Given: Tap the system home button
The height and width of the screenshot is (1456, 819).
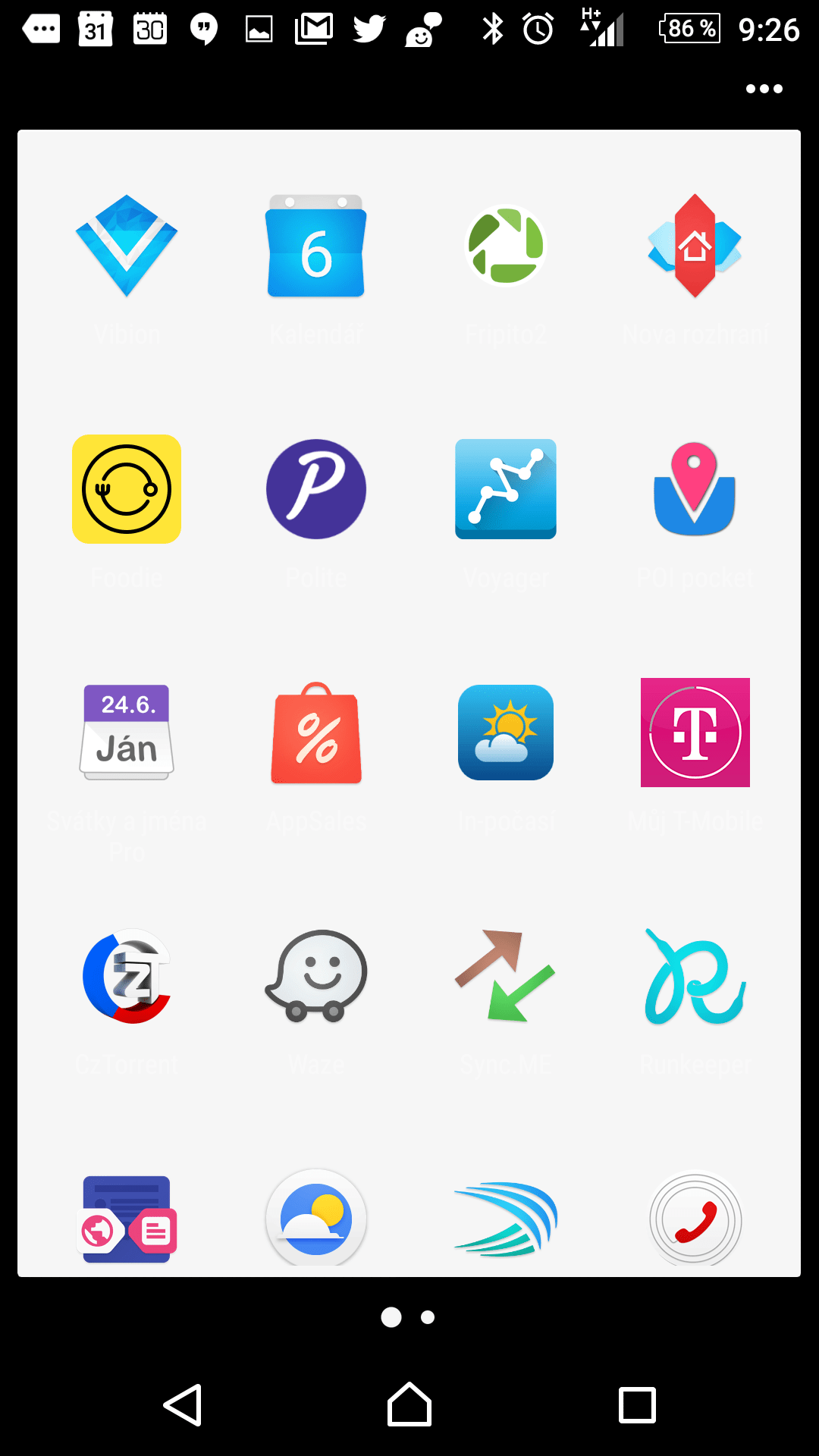Looking at the screenshot, I should (409, 1404).
